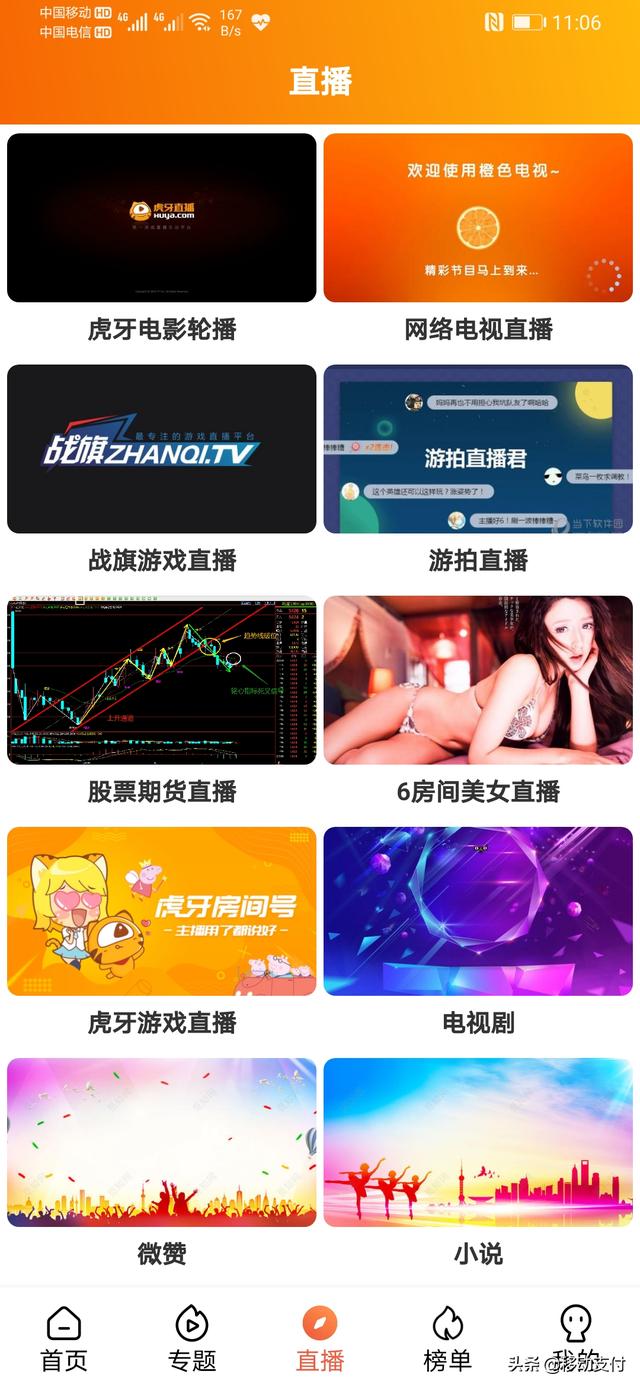Open the 虎牙电影轮播 card
Image resolution: width=640 pixels, height=1387 pixels.
(x=162, y=218)
